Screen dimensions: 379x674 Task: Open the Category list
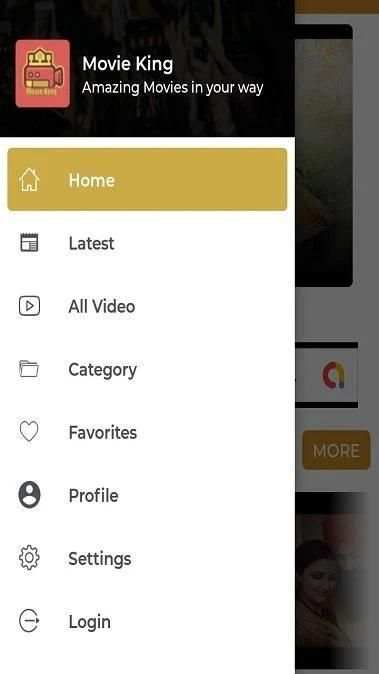147,370
